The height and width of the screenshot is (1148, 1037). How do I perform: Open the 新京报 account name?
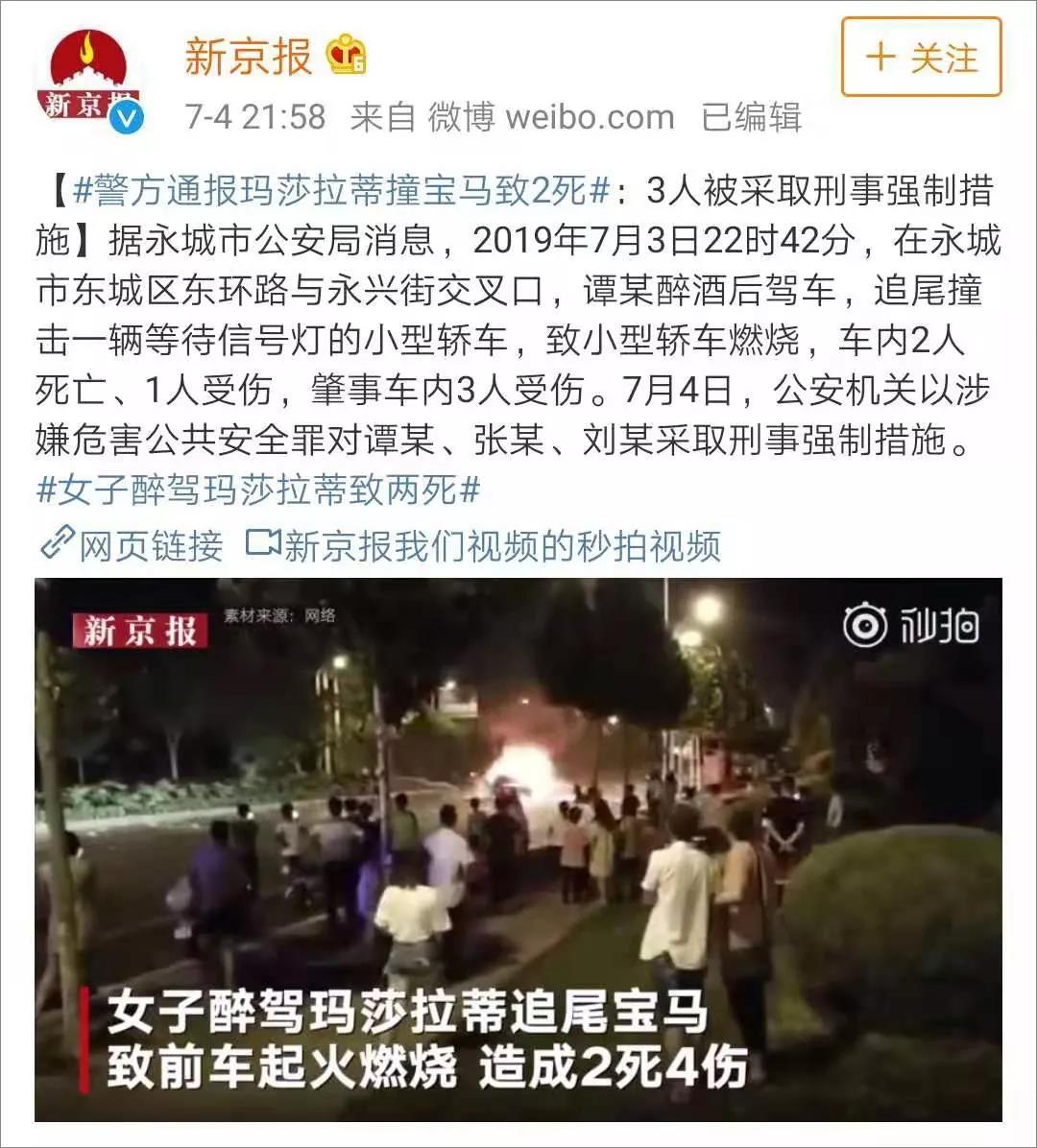(x=249, y=56)
